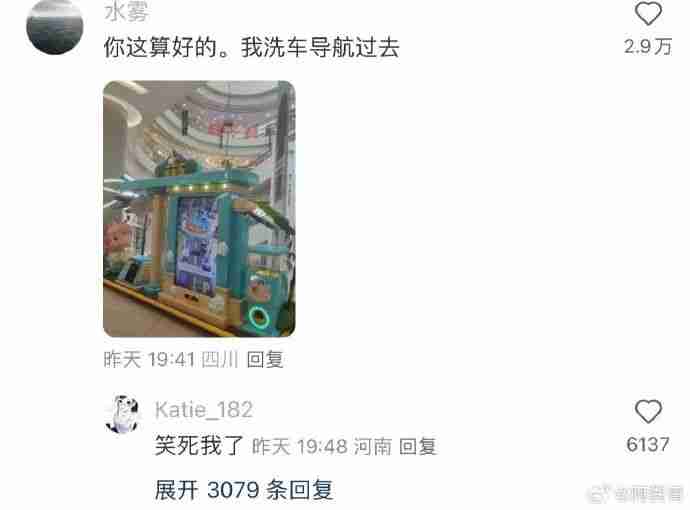The height and width of the screenshot is (510, 690).
Task: Open the username 水雾
Action: [124, 12]
